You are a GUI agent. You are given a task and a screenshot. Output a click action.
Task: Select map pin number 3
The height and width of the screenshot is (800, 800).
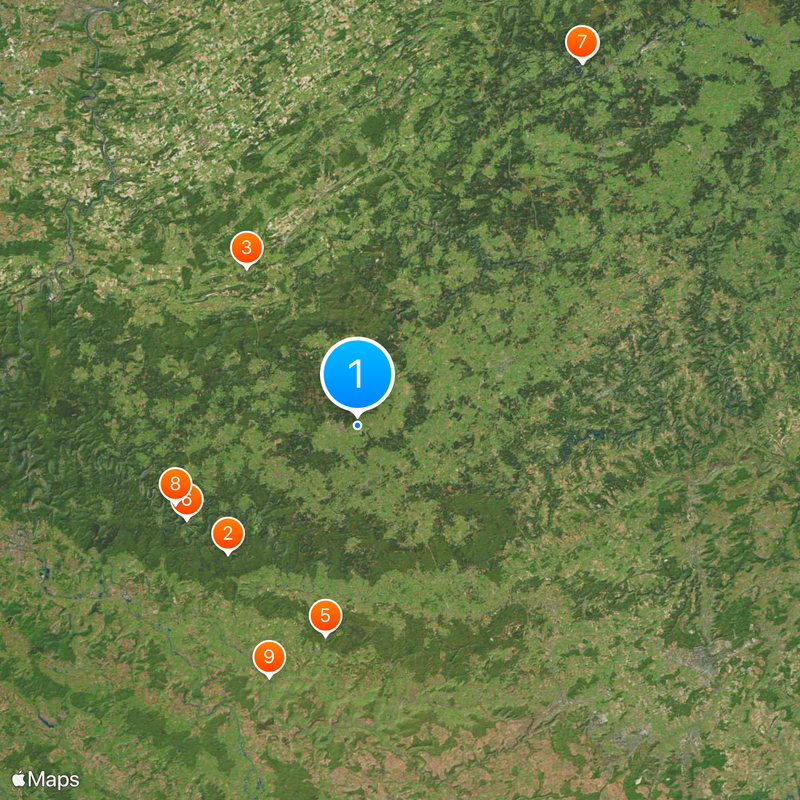pos(246,248)
